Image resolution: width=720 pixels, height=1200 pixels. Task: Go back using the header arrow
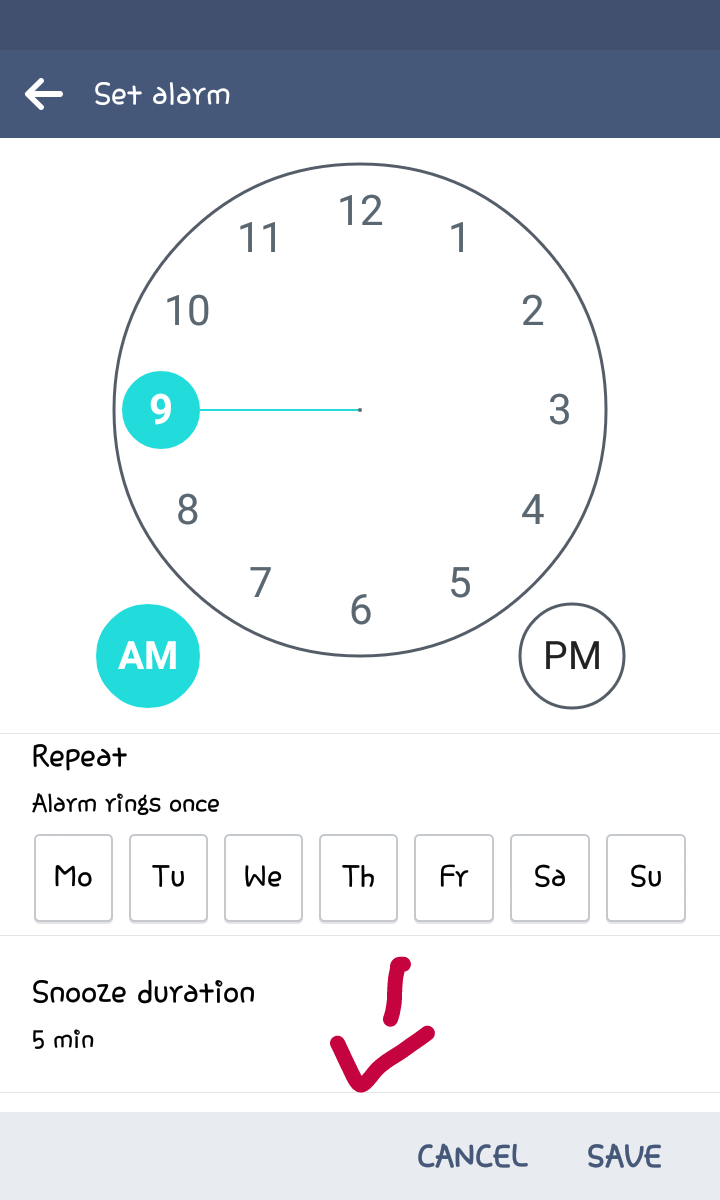[44, 94]
